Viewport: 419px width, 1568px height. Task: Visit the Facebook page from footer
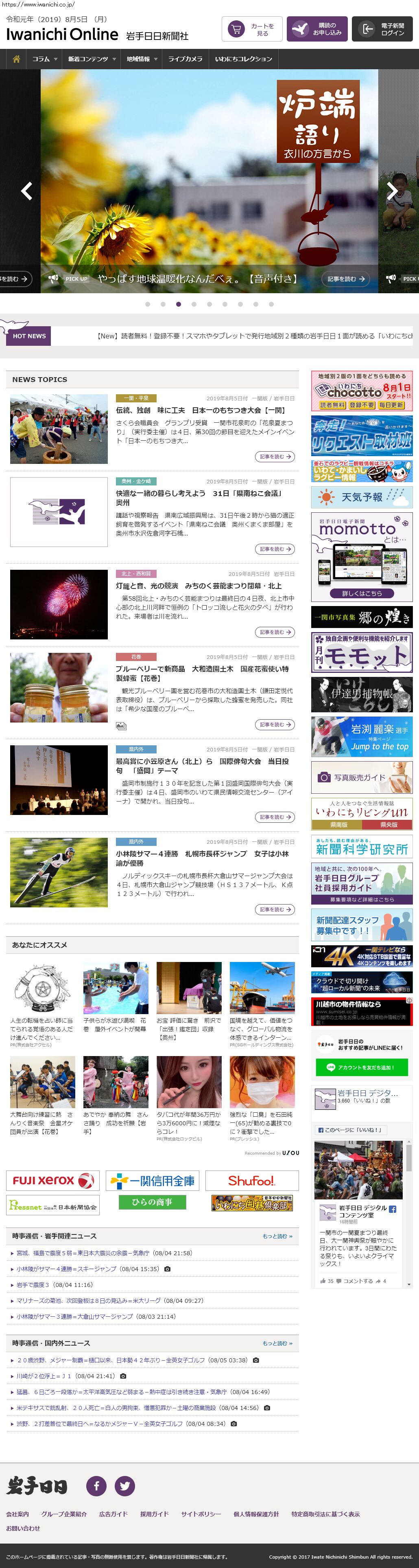point(96,1486)
